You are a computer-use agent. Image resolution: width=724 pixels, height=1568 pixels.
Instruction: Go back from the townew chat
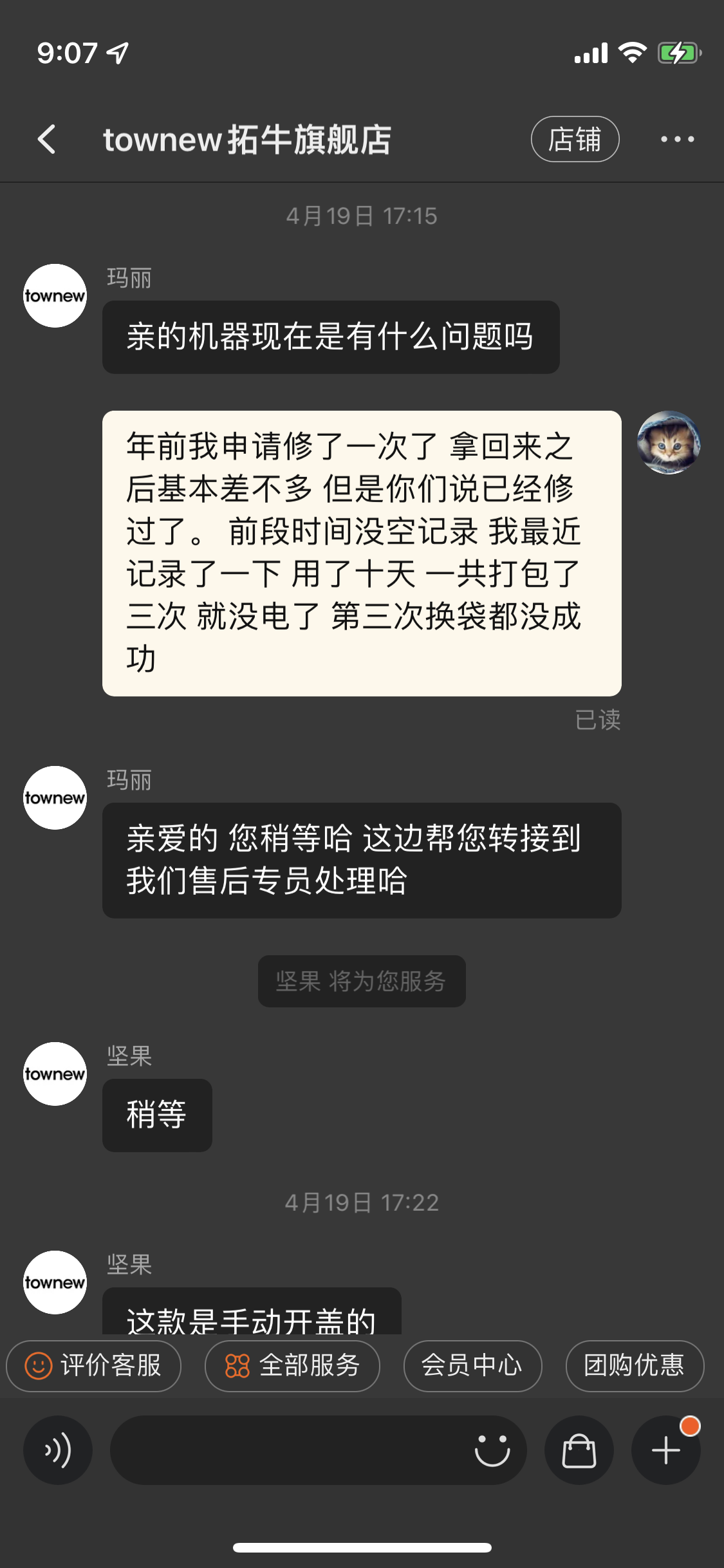[x=47, y=139]
